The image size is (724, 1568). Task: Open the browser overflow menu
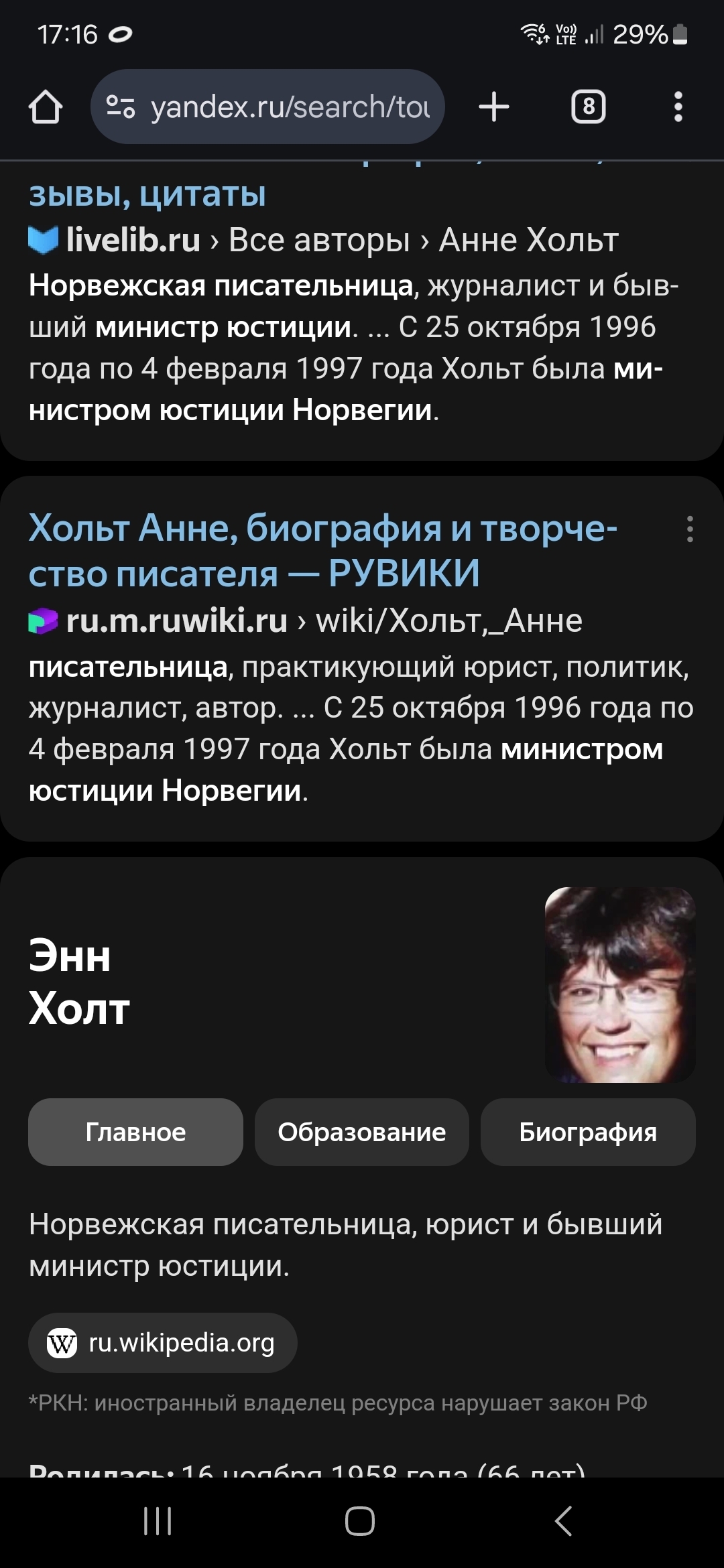[678, 107]
